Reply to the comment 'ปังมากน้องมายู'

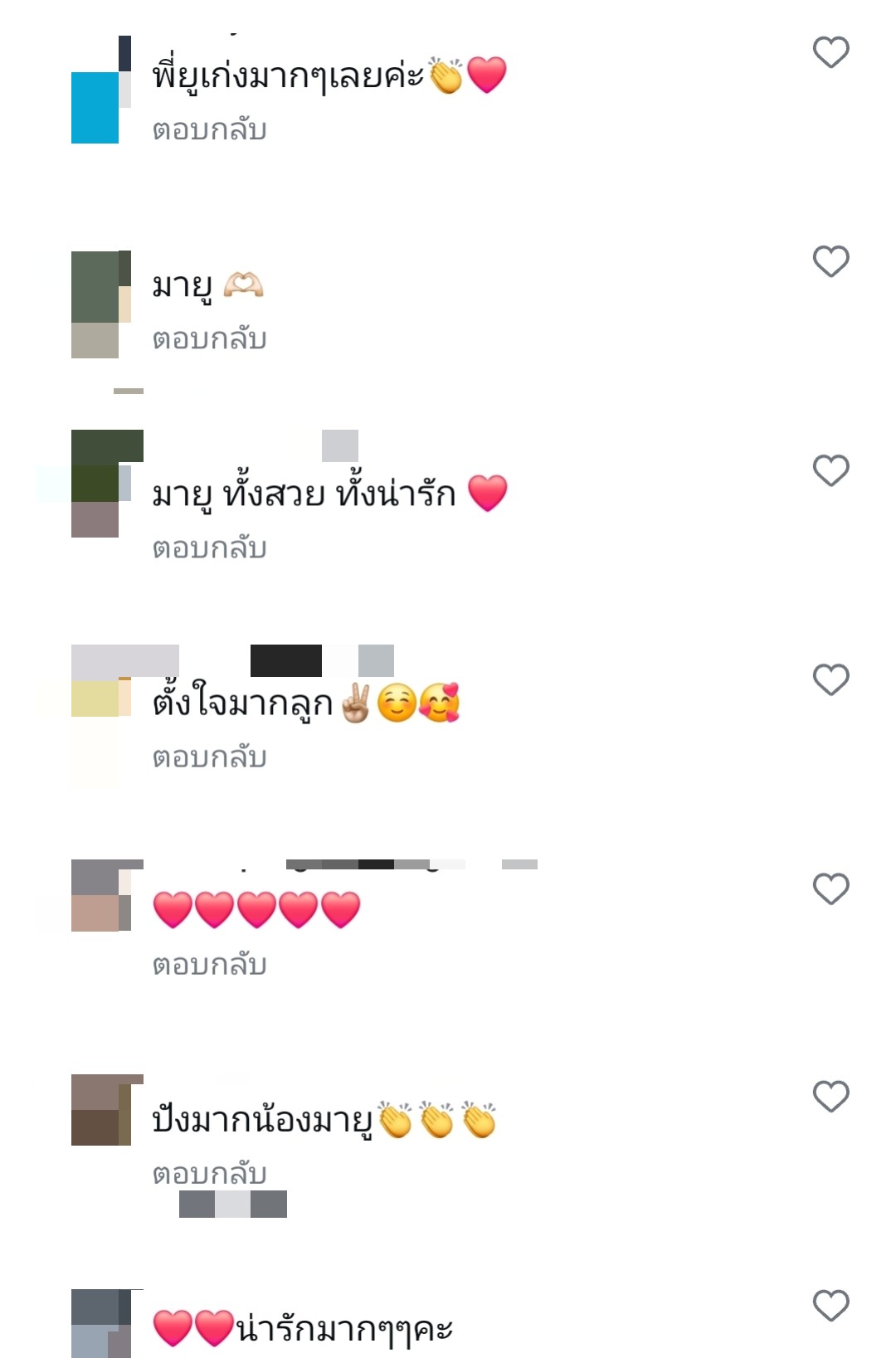(209, 1174)
